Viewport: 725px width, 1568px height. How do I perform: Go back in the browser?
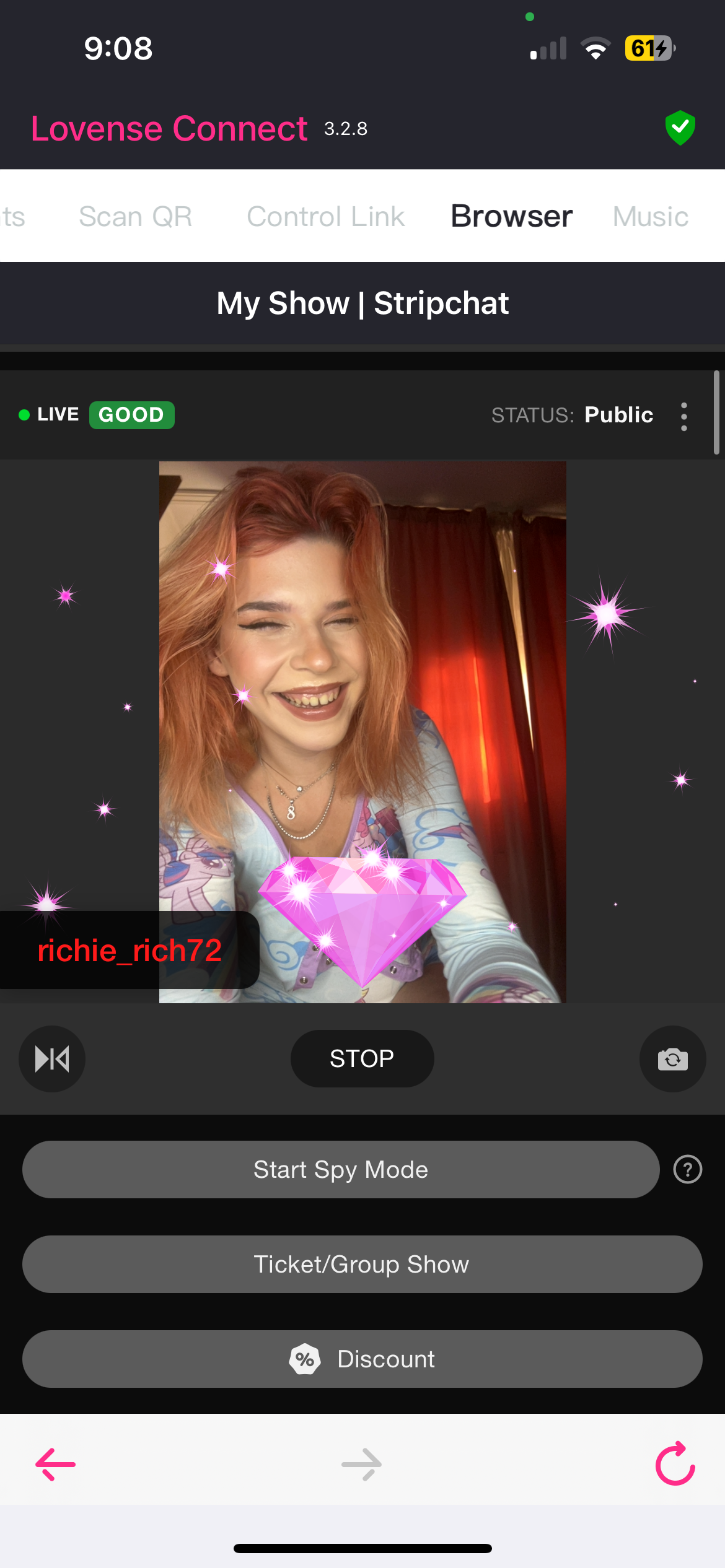click(x=56, y=1465)
